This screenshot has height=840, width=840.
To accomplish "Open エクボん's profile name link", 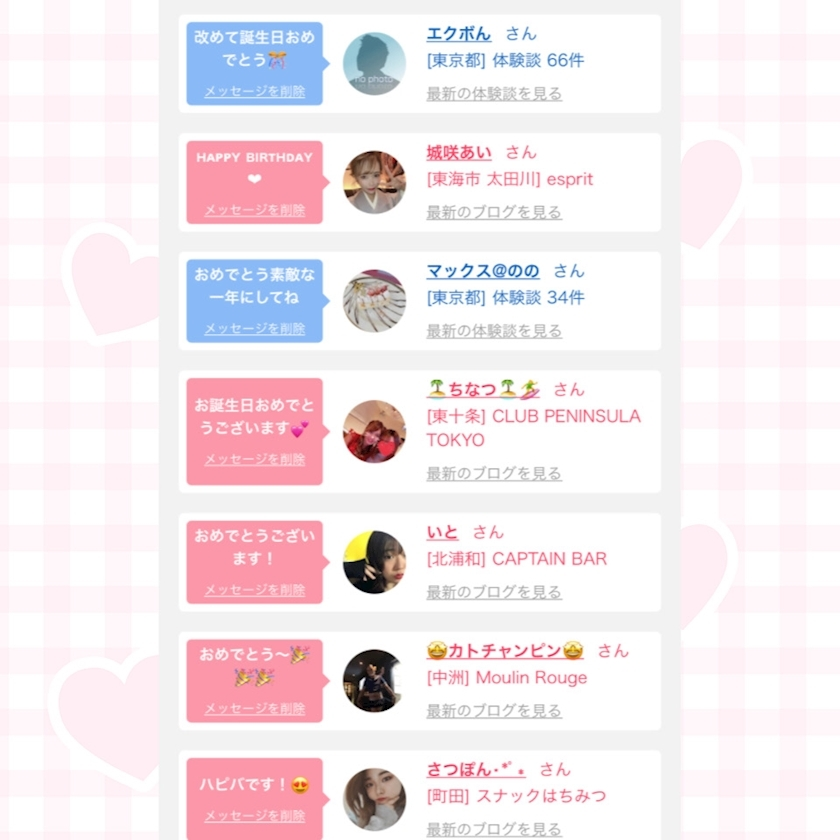I will [459, 34].
